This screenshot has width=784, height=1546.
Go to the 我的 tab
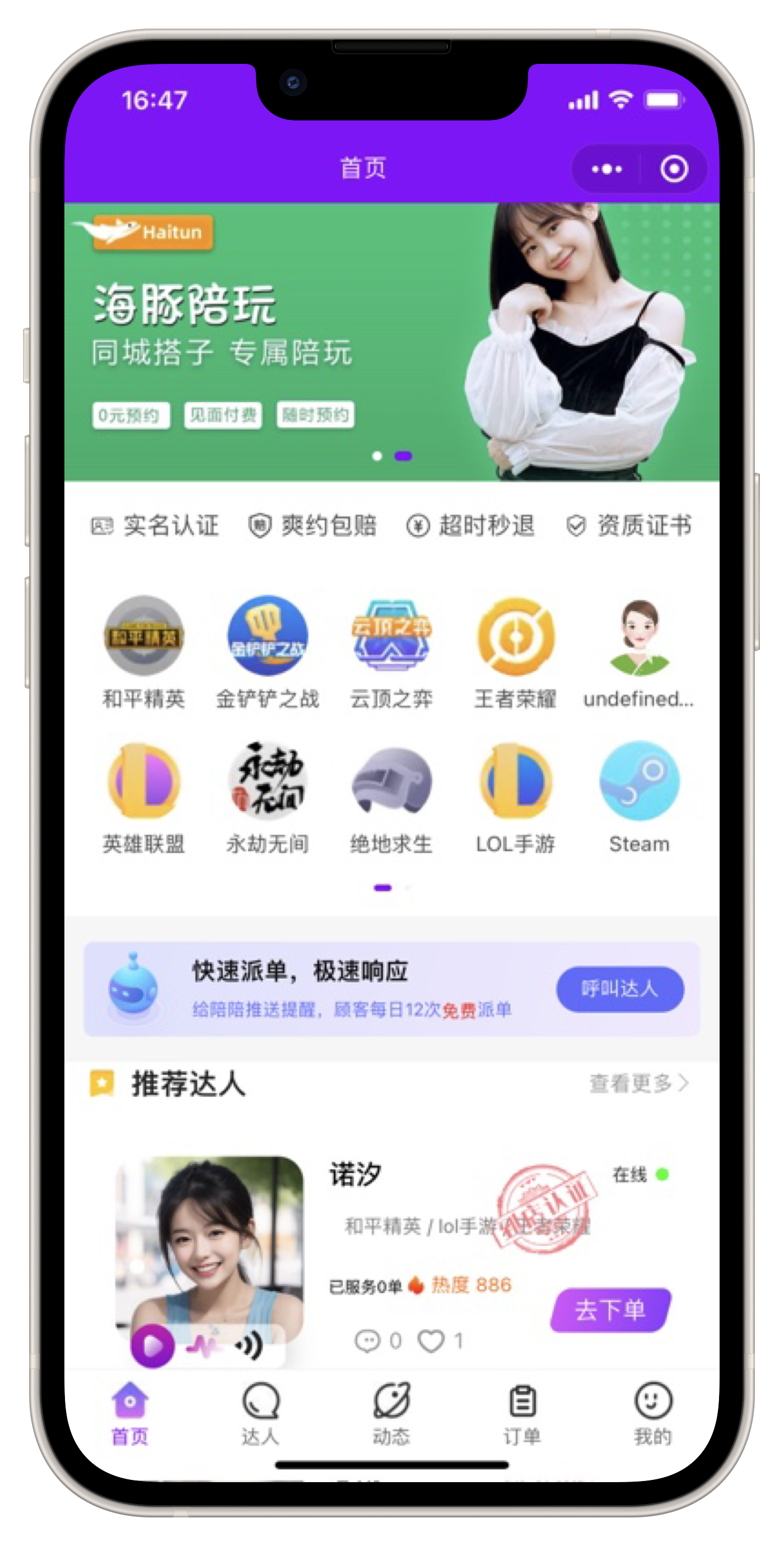[x=652, y=1414]
